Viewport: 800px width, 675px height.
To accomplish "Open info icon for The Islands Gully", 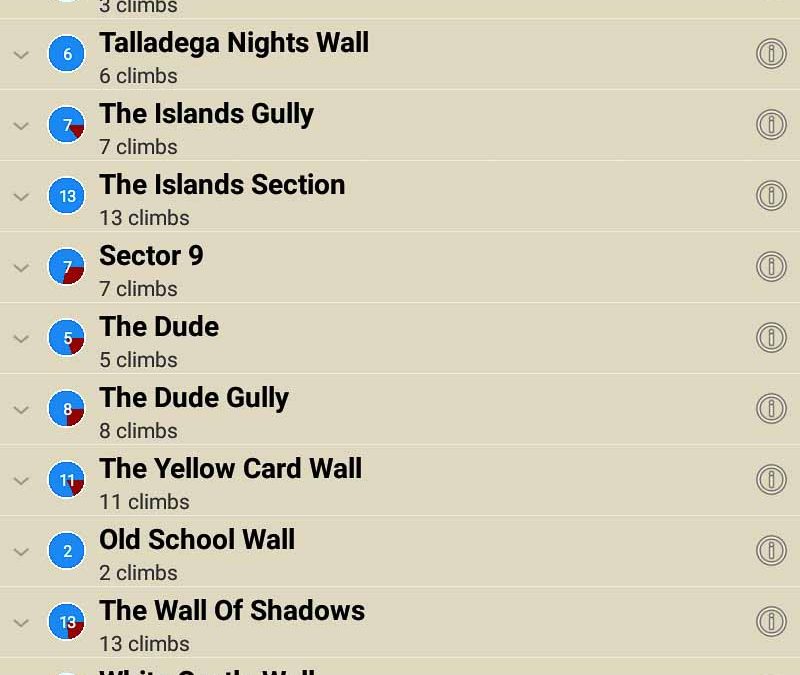I will (x=771, y=124).
